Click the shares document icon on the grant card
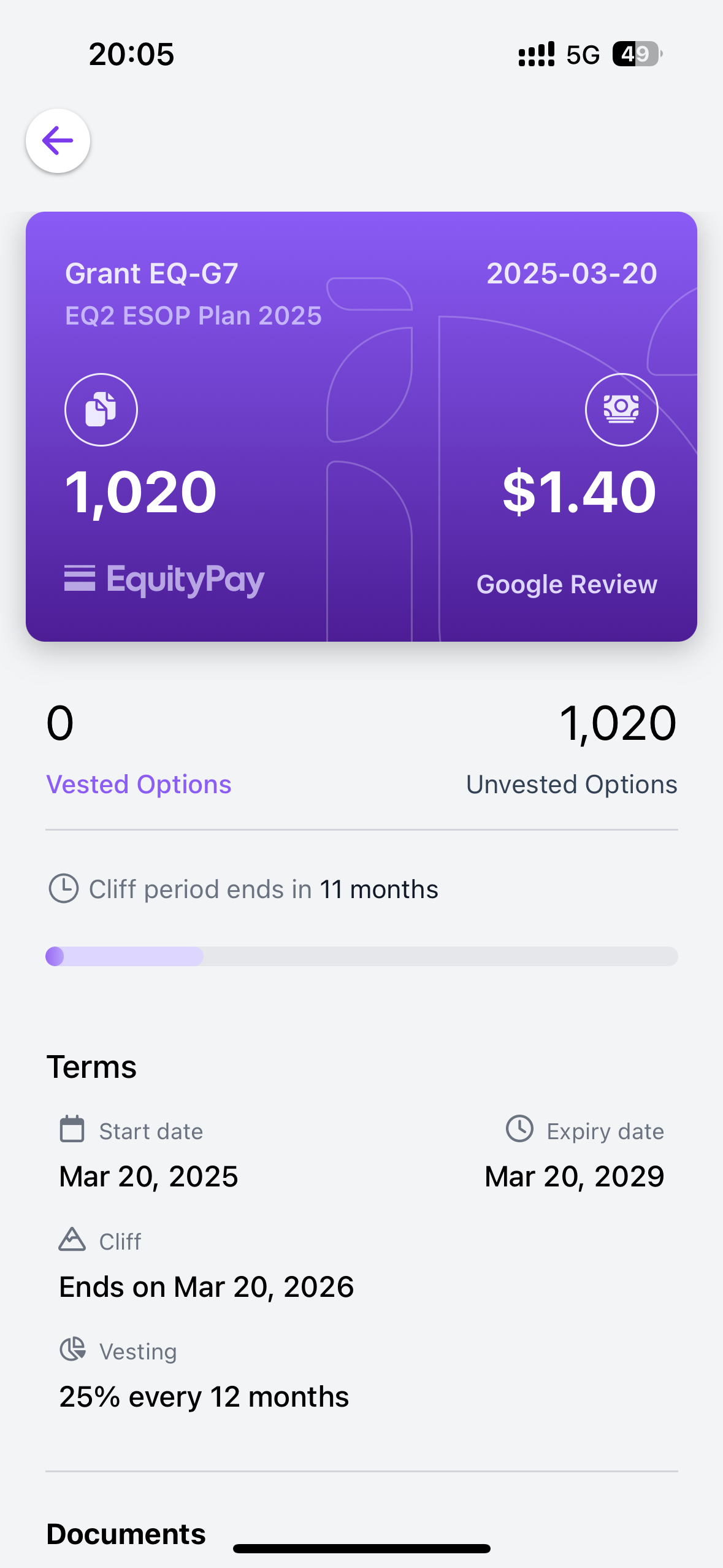The height and width of the screenshot is (1568, 723). pos(101,409)
